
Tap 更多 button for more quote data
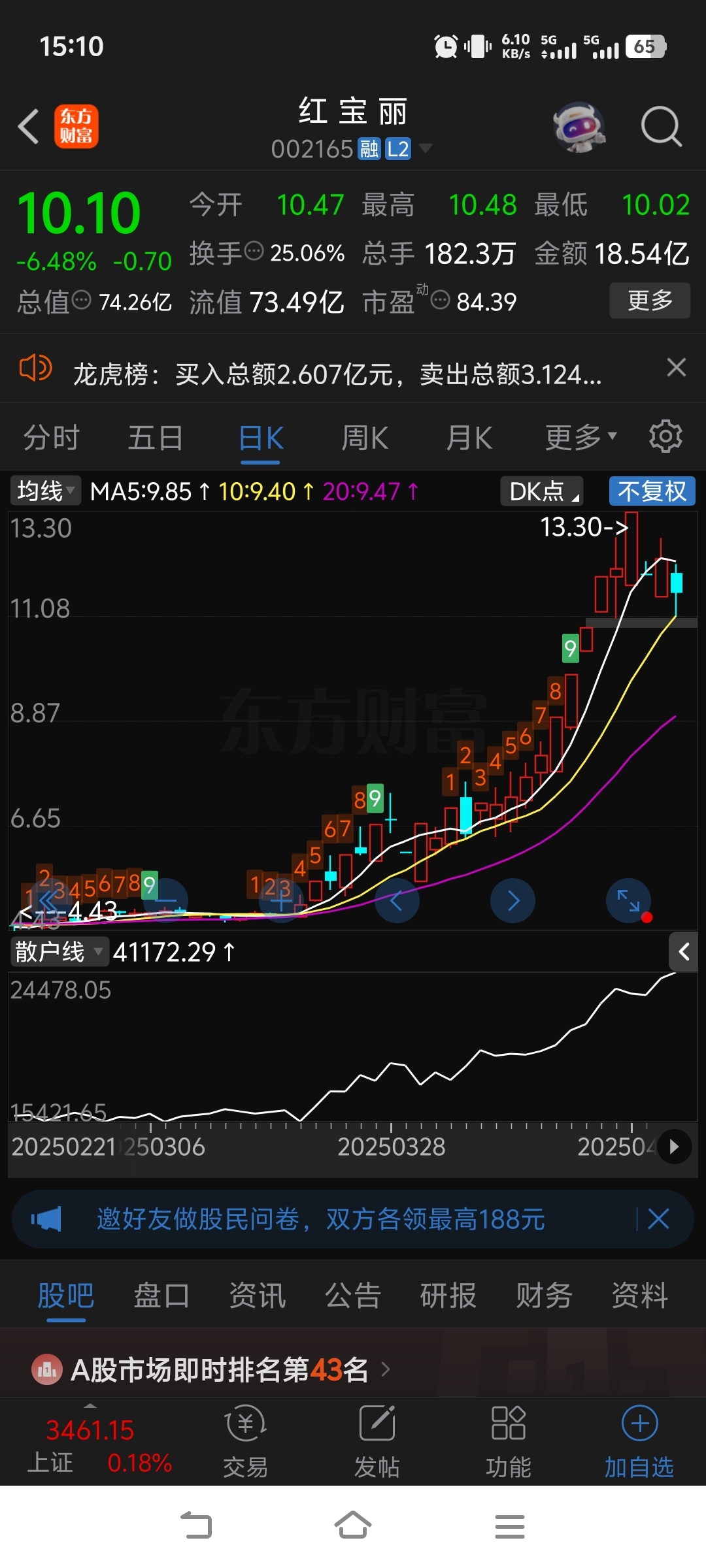[650, 301]
